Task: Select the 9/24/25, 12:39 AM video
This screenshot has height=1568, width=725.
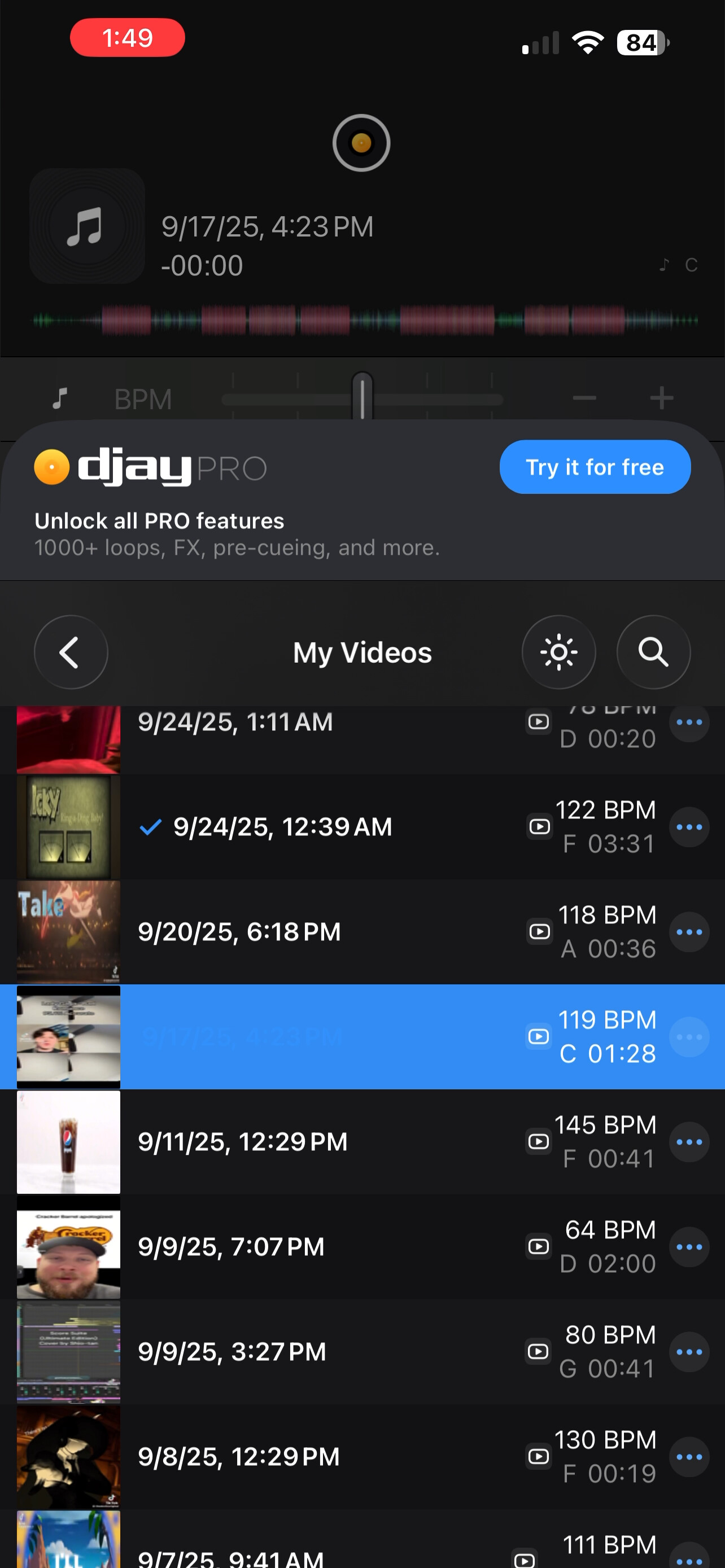Action: pos(282,826)
